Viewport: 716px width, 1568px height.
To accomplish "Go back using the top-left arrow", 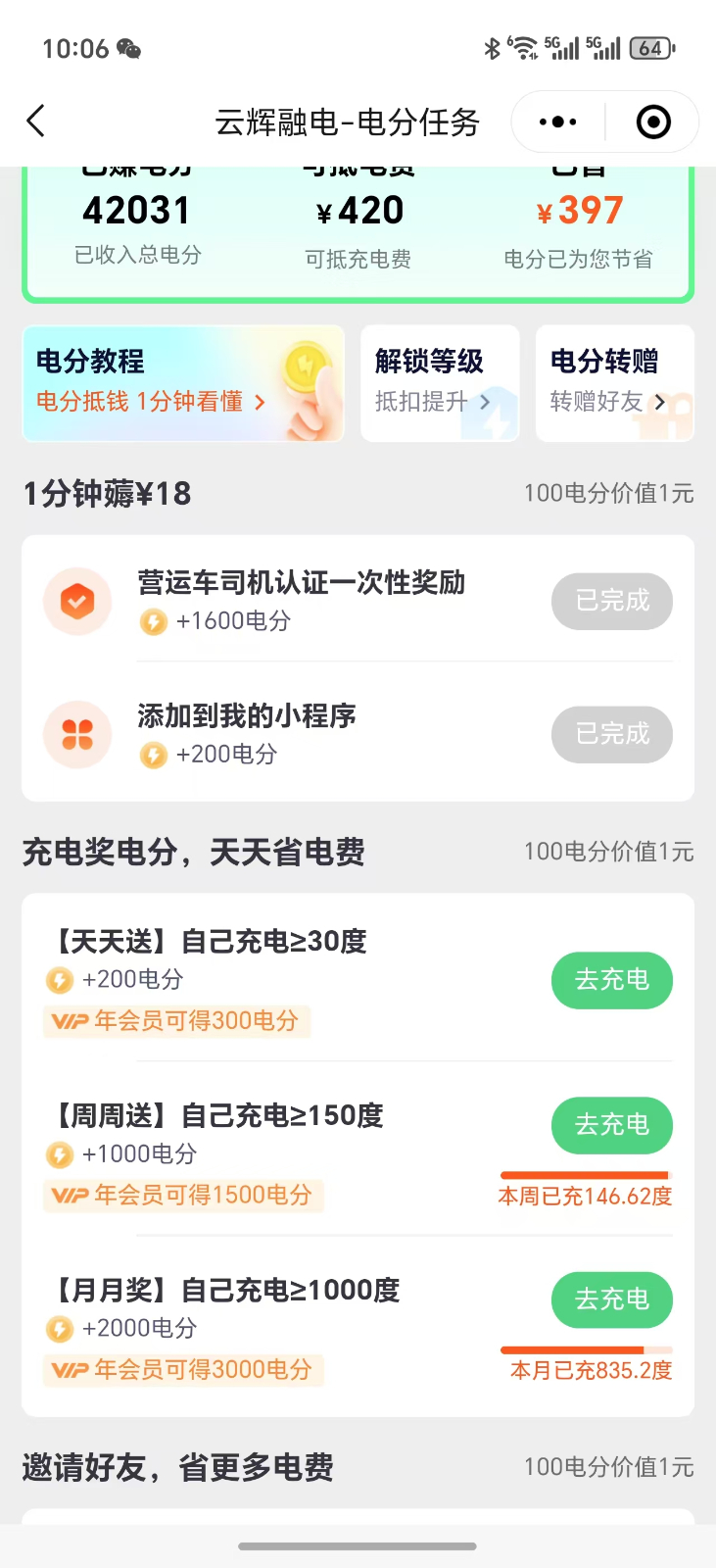I will click(x=36, y=122).
